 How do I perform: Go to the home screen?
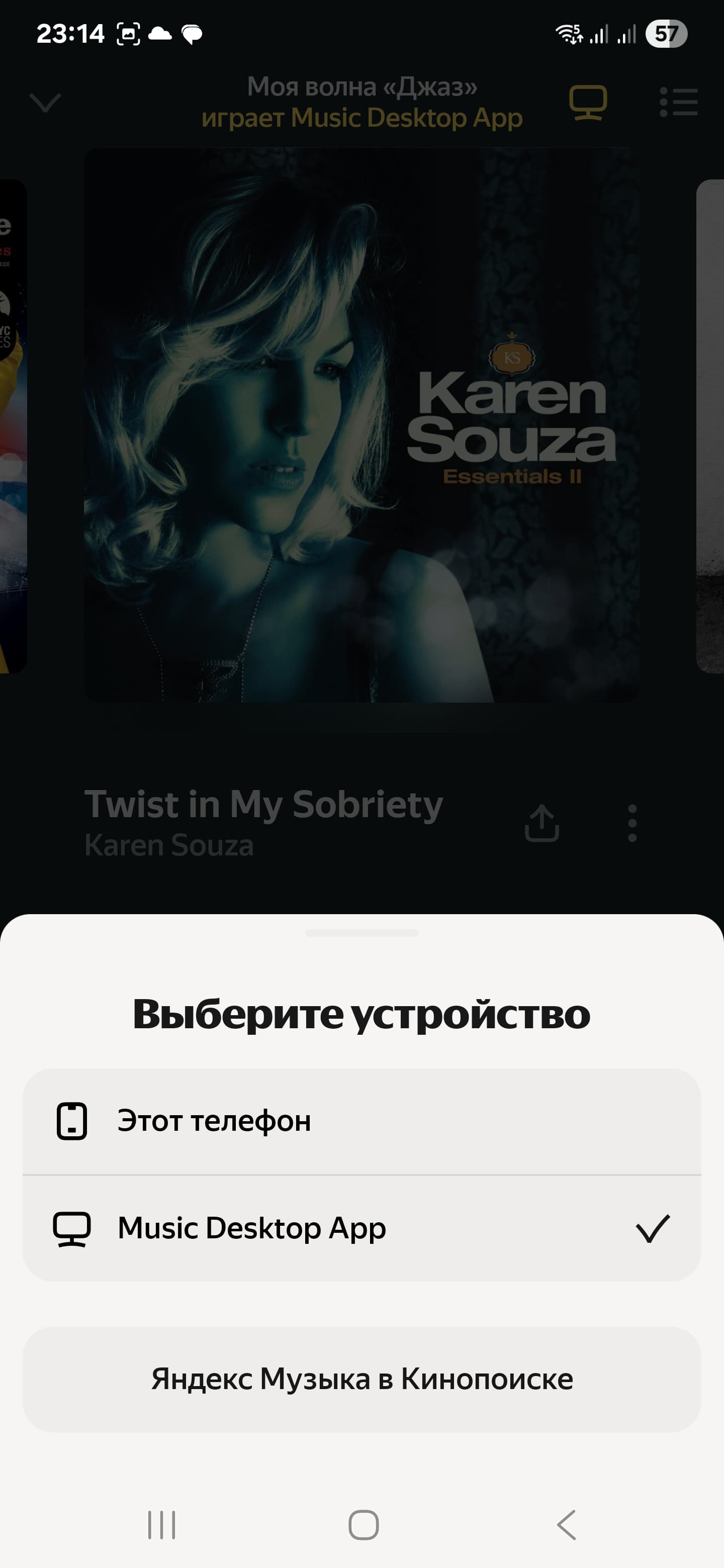click(x=364, y=1525)
